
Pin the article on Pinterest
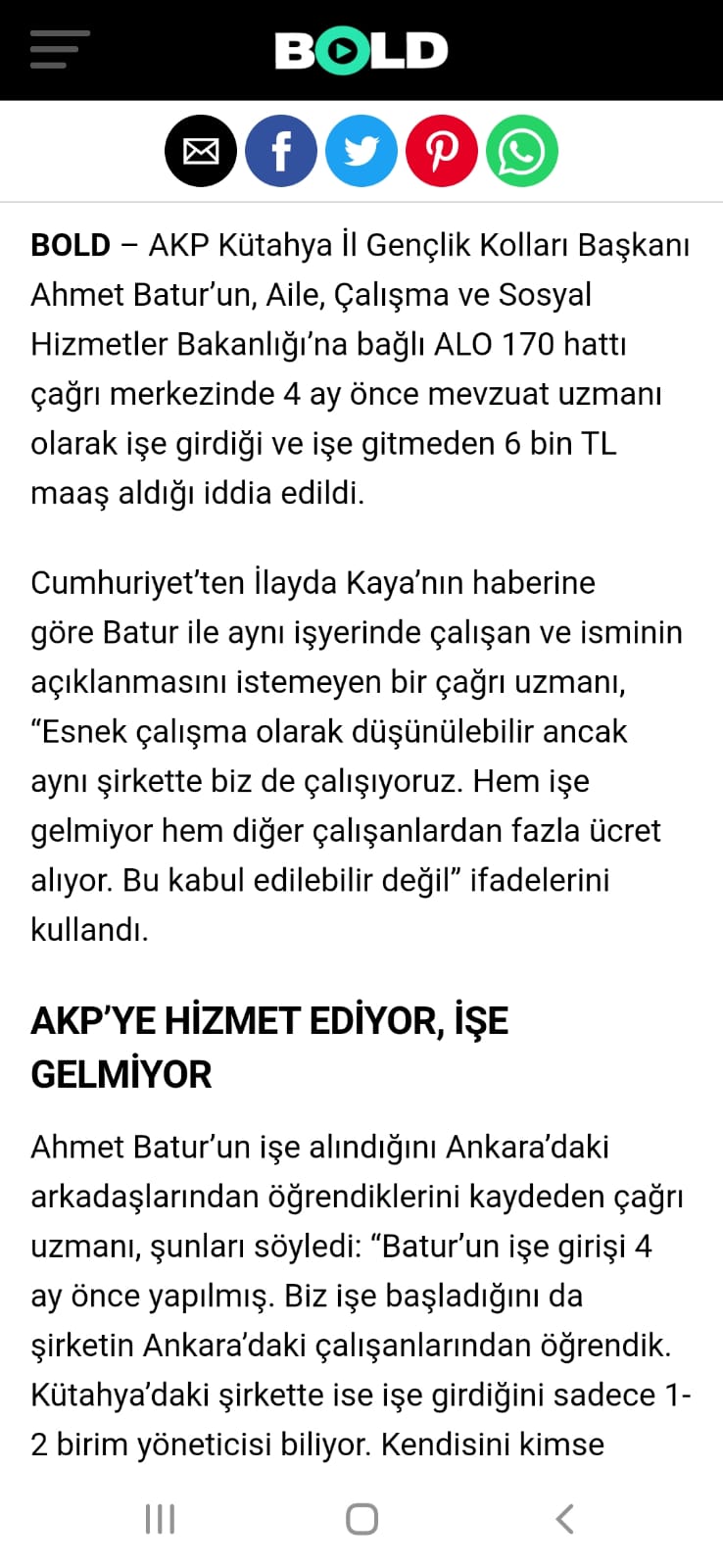click(x=442, y=152)
